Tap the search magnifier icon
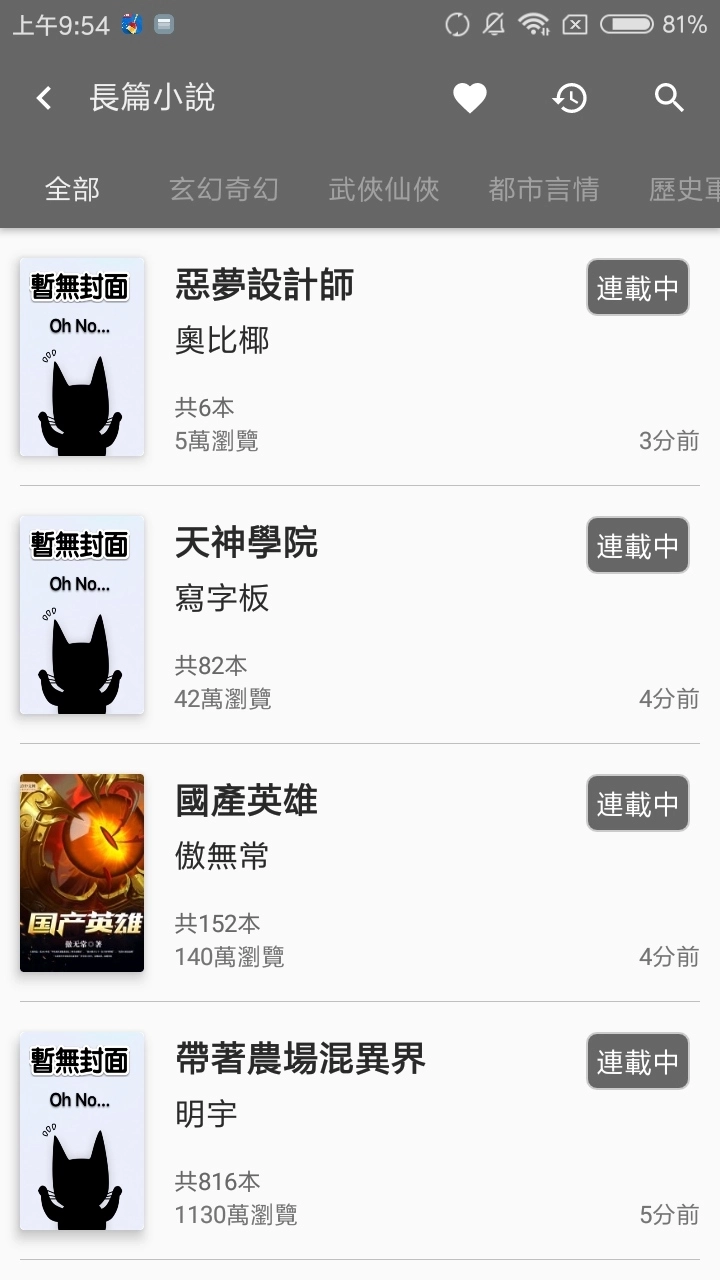Viewport: 720px width, 1280px height. [668, 97]
